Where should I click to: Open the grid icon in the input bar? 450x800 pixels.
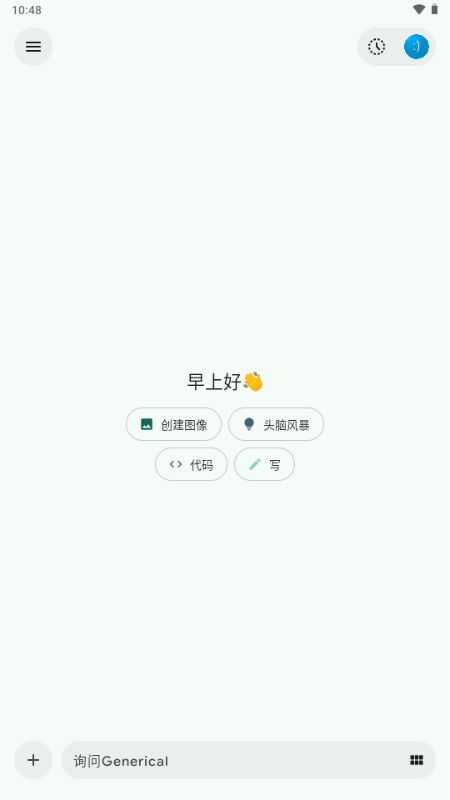[416, 760]
